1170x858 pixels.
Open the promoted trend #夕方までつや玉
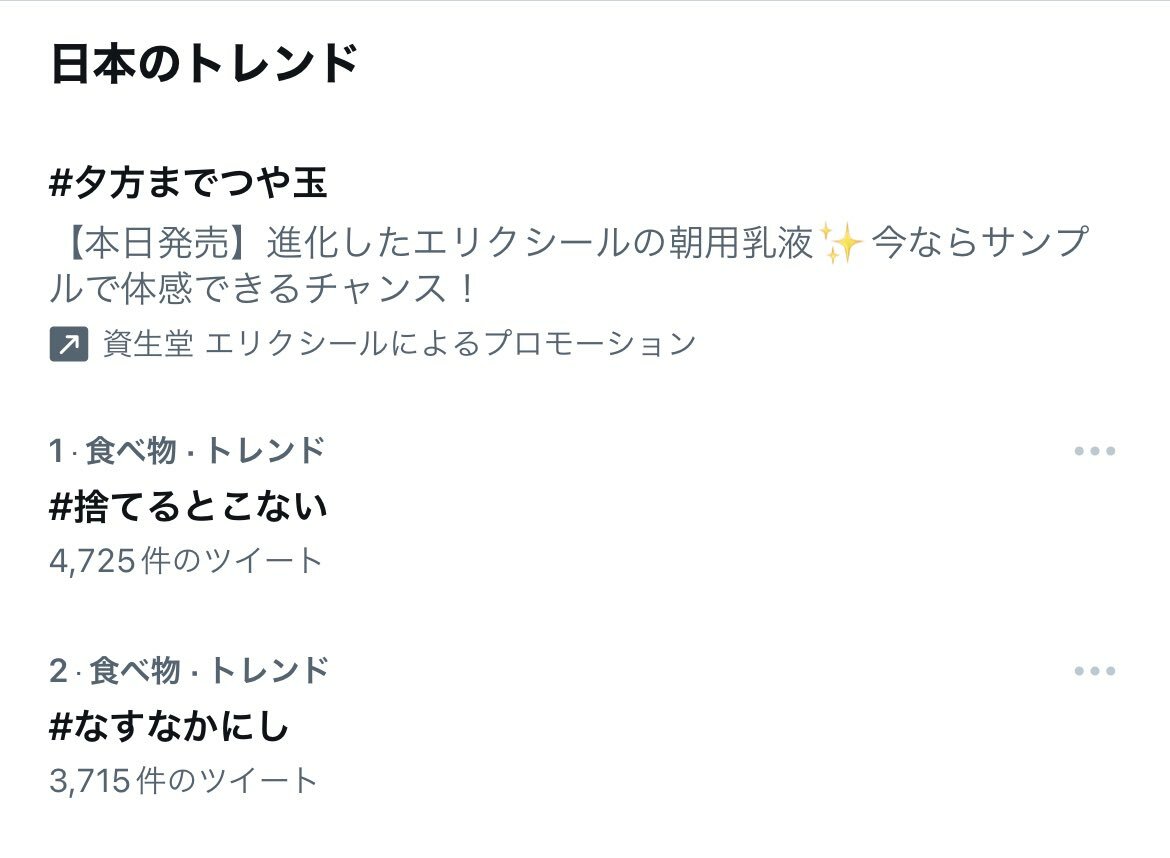[x=189, y=183]
